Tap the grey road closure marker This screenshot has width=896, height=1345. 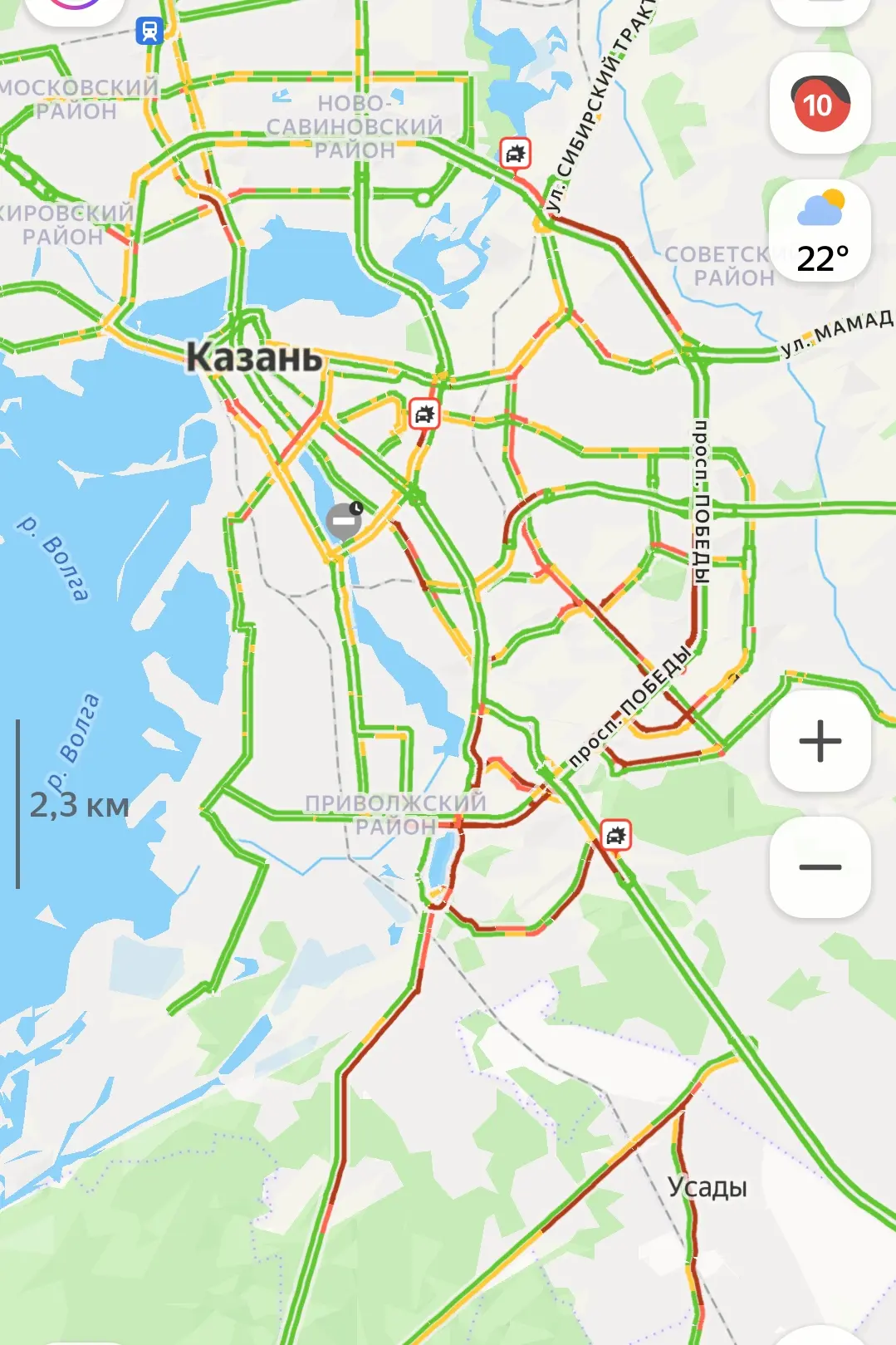[x=344, y=520]
